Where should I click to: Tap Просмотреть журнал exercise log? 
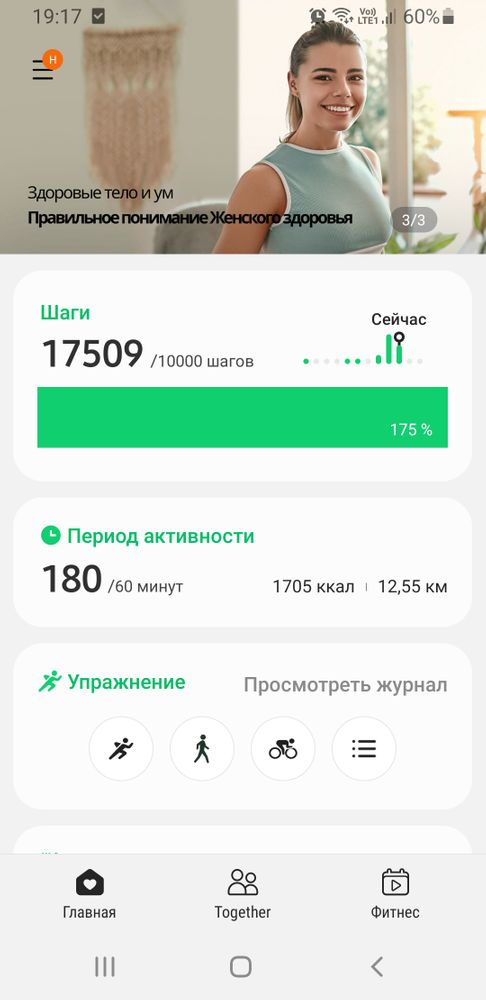pos(345,685)
